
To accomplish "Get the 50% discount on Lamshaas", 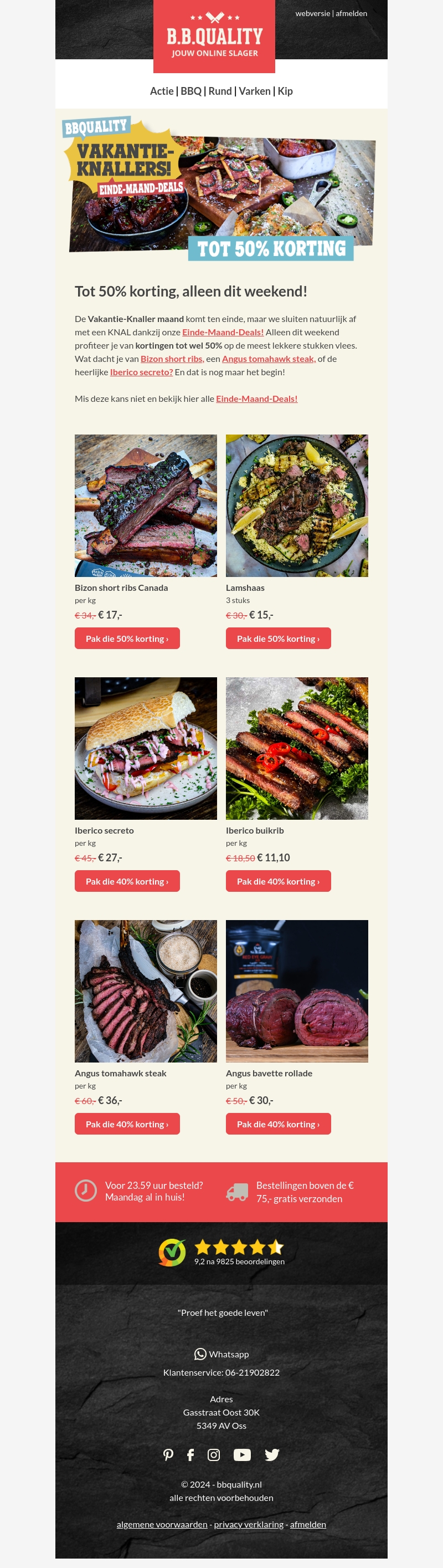I will pyautogui.click(x=278, y=639).
